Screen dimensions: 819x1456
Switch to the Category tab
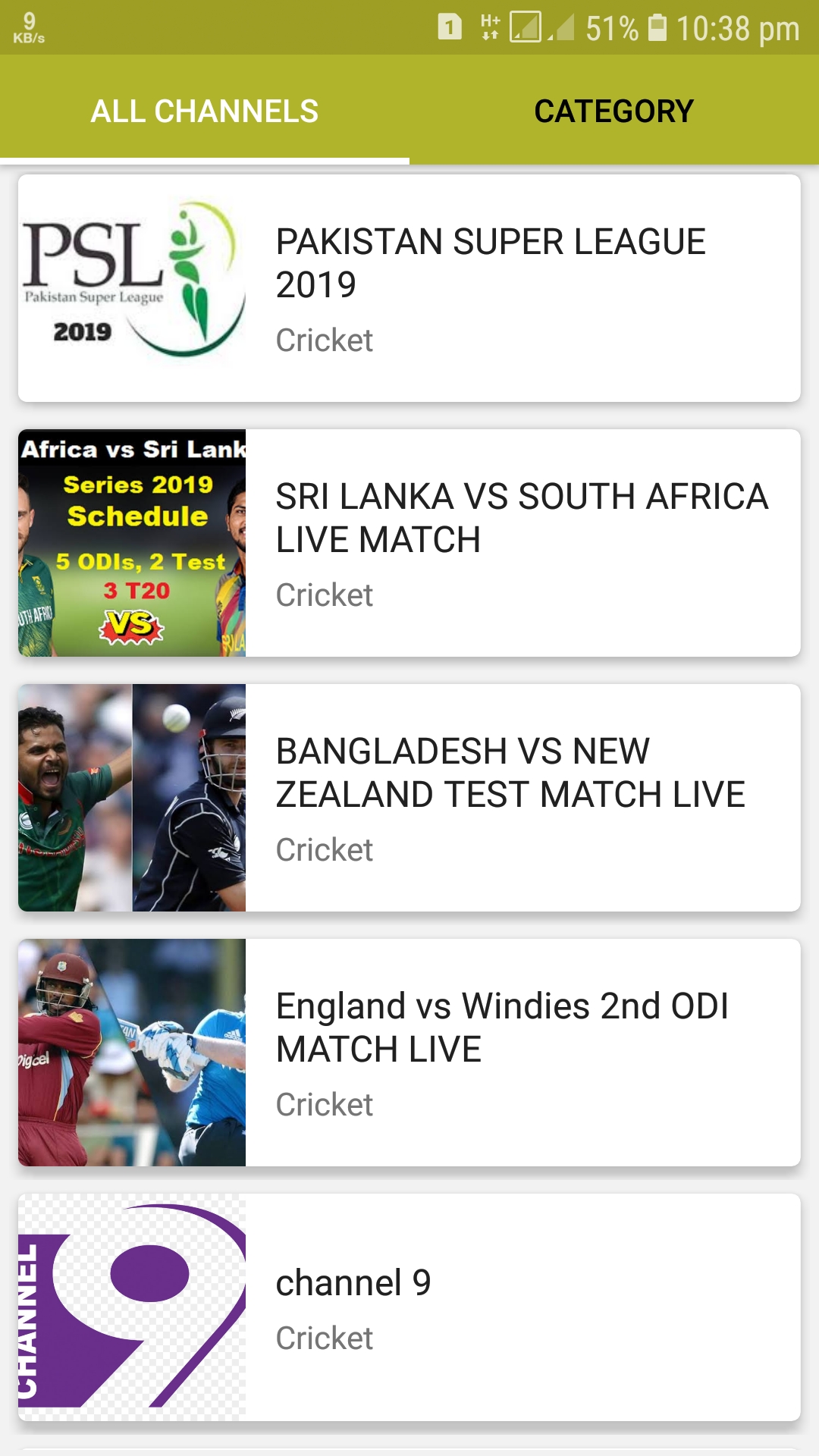coord(613,111)
